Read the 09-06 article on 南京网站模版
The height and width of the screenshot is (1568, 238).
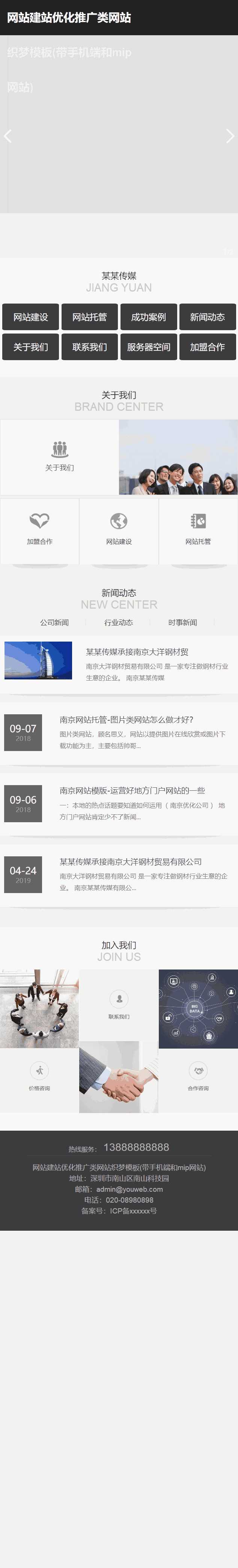(x=132, y=791)
